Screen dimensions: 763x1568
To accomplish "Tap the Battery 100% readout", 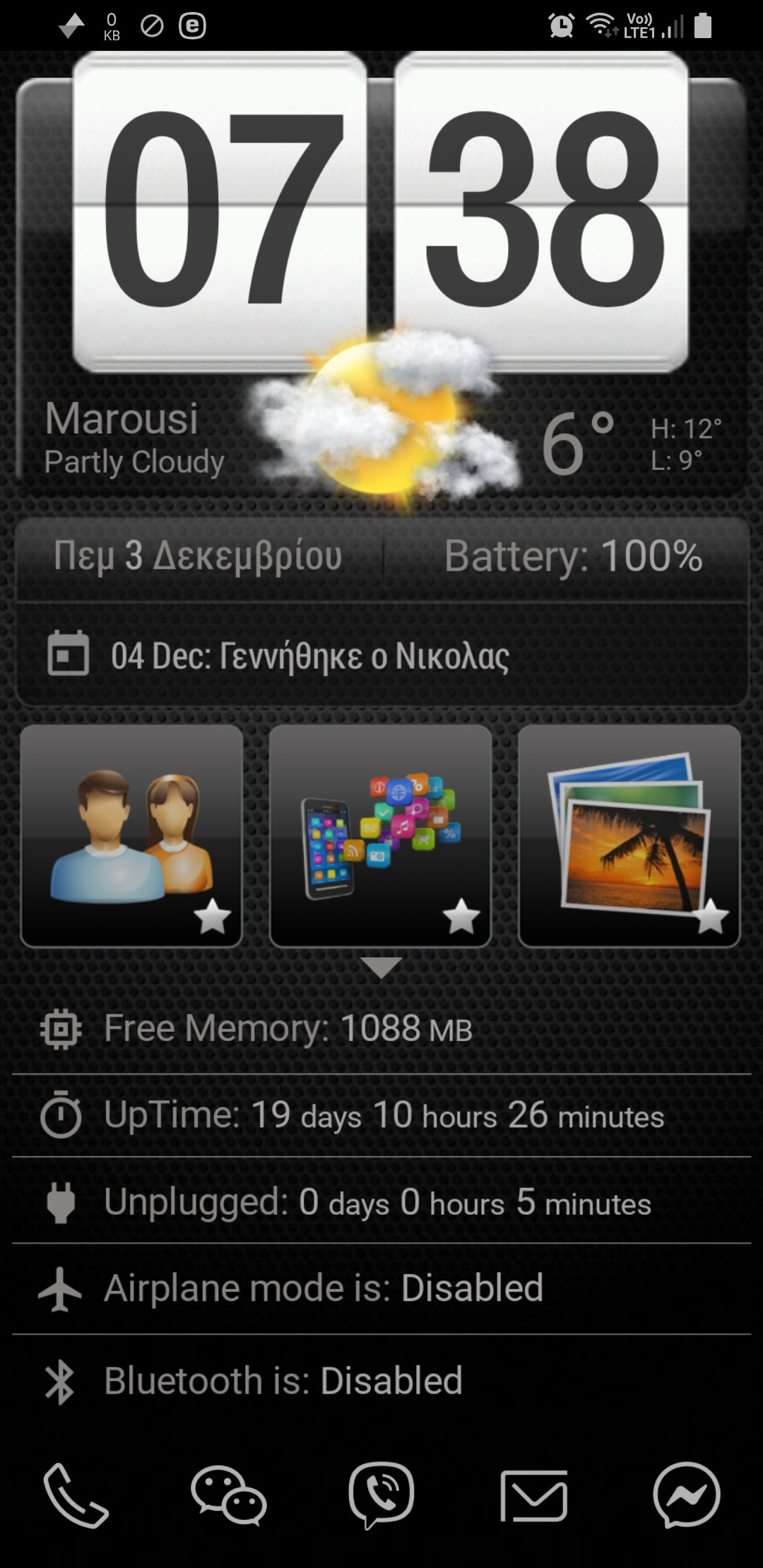I will (572, 557).
